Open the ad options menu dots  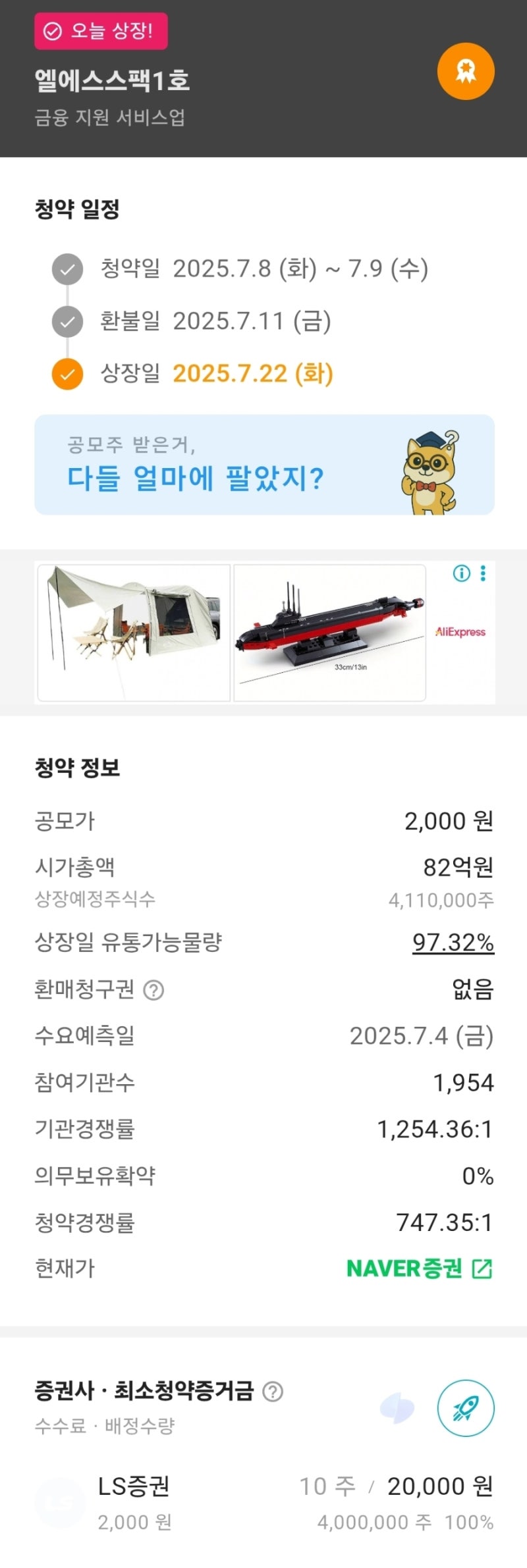click(x=484, y=573)
